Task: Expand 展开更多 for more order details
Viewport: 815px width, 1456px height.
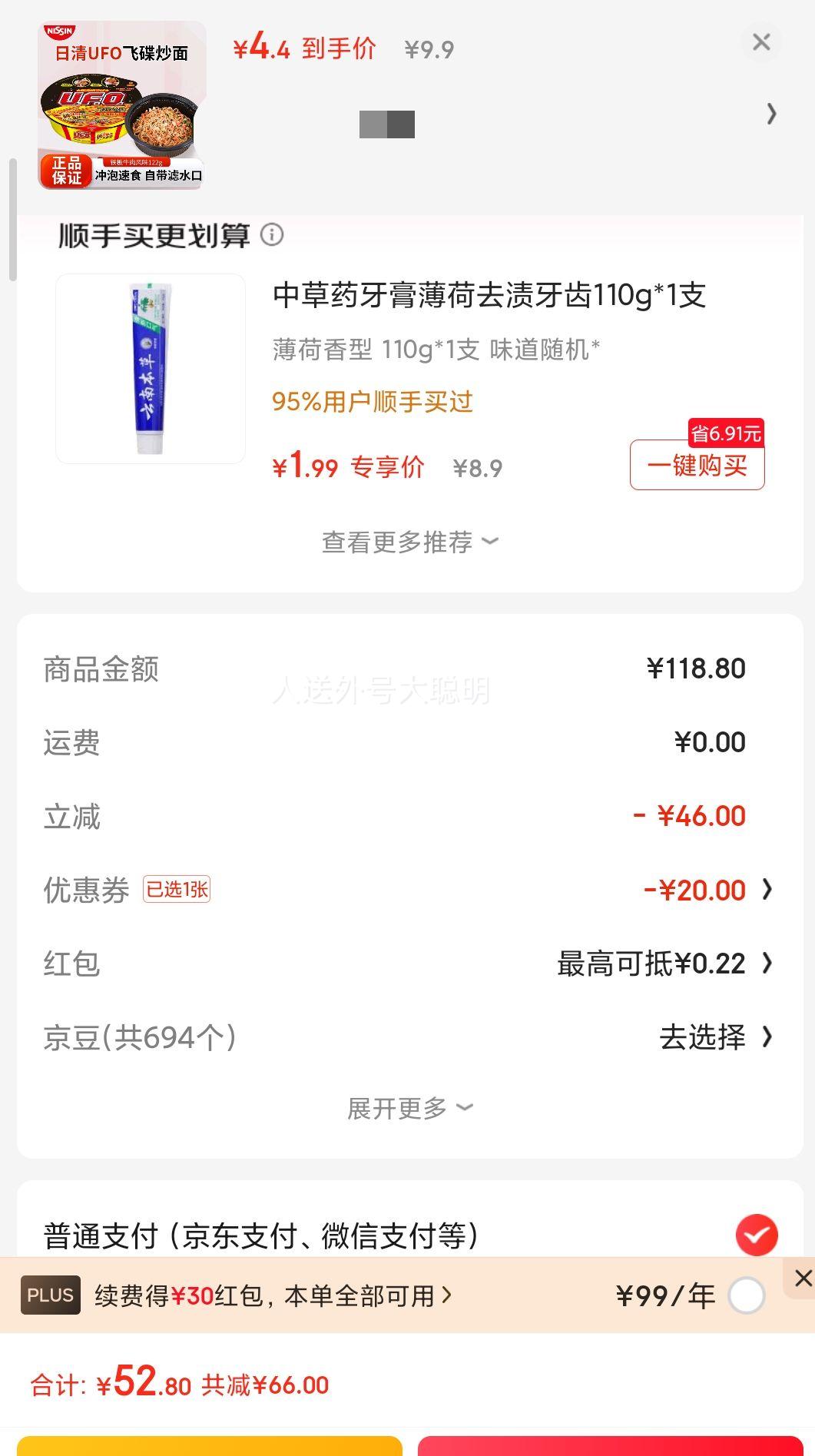Action: pyautogui.click(x=407, y=1108)
